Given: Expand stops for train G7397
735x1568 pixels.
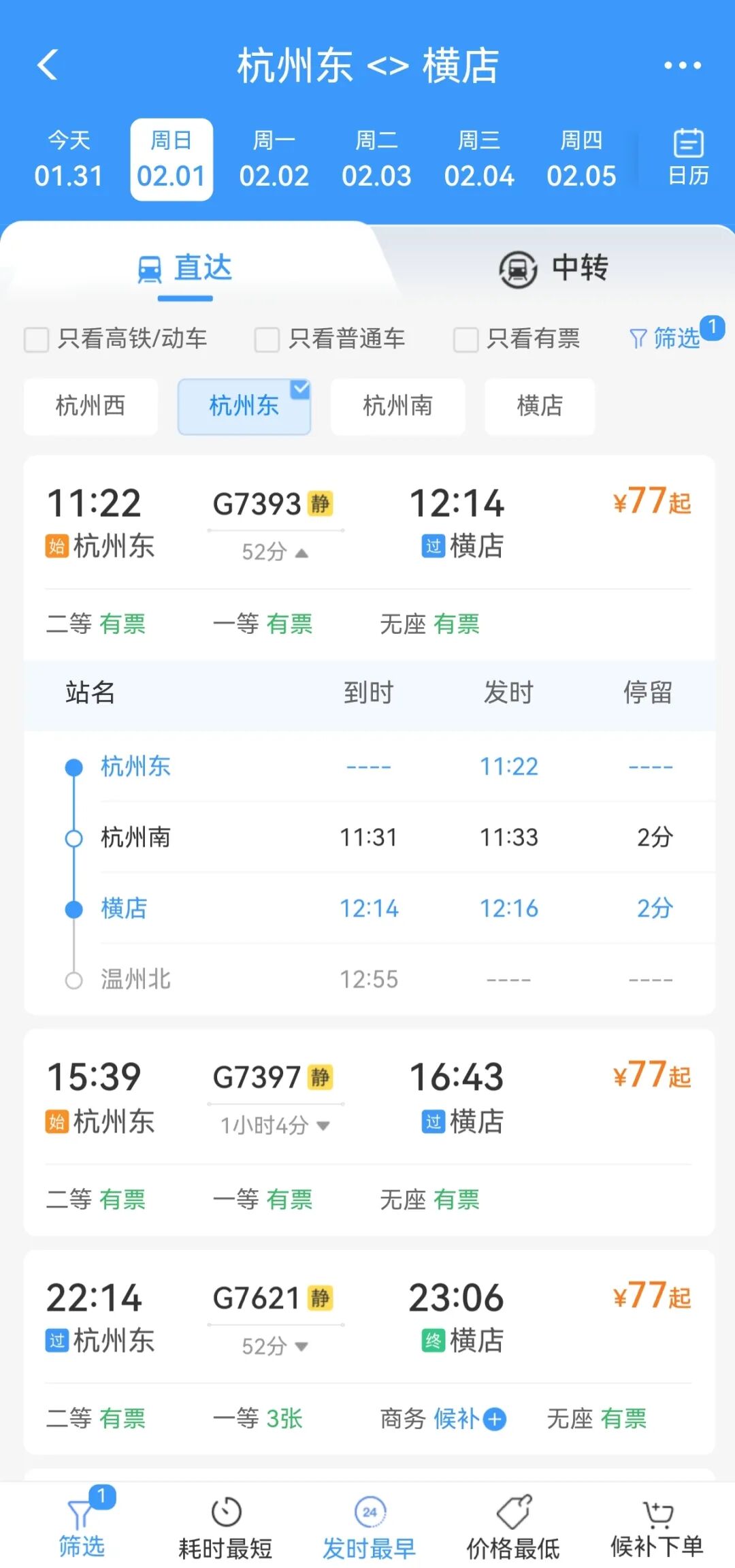Looking at the screenshot, I should tap(276, 1125).
